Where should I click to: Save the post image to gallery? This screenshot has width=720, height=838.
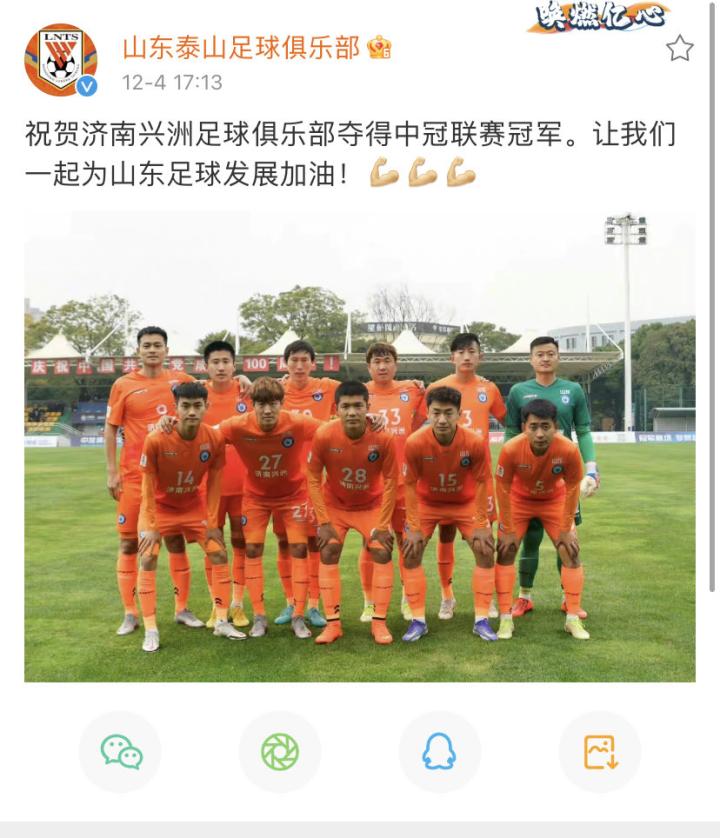[599, 751]
